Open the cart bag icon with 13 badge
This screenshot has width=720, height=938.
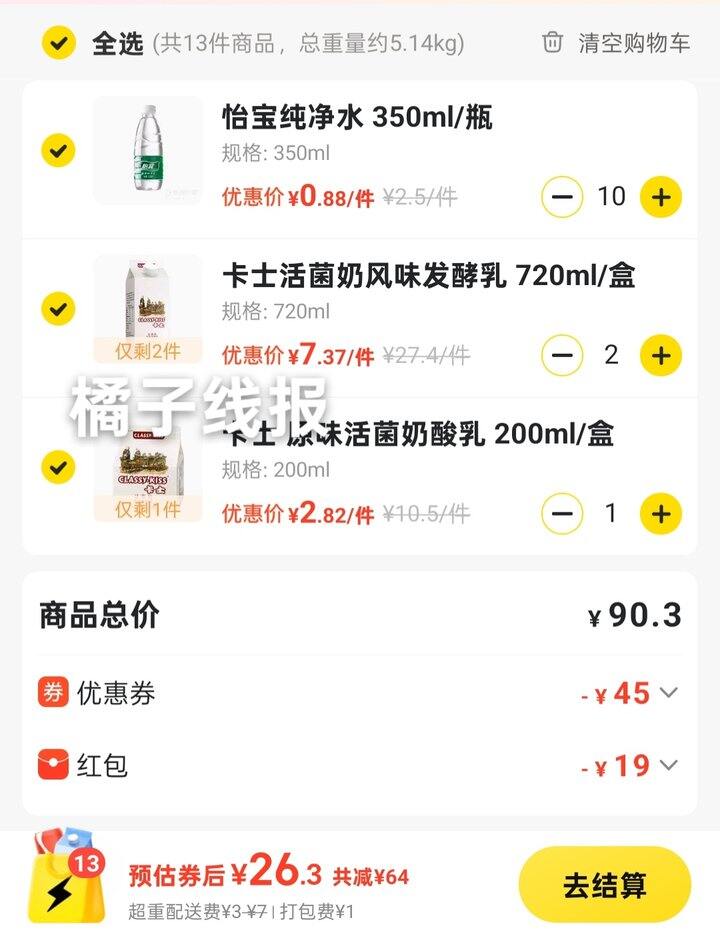click(67, 878)
